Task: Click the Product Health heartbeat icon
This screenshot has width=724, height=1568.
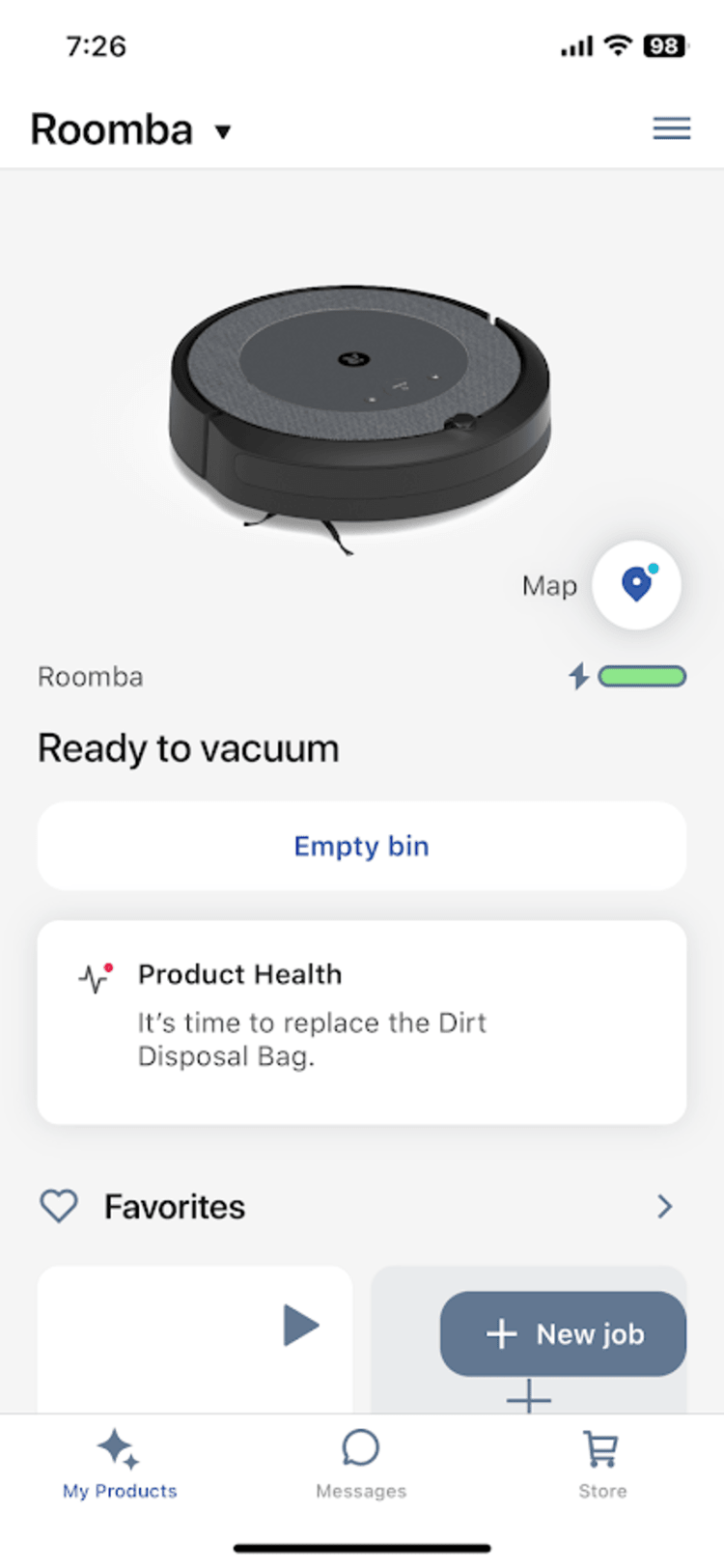Action: click(94, 977)
